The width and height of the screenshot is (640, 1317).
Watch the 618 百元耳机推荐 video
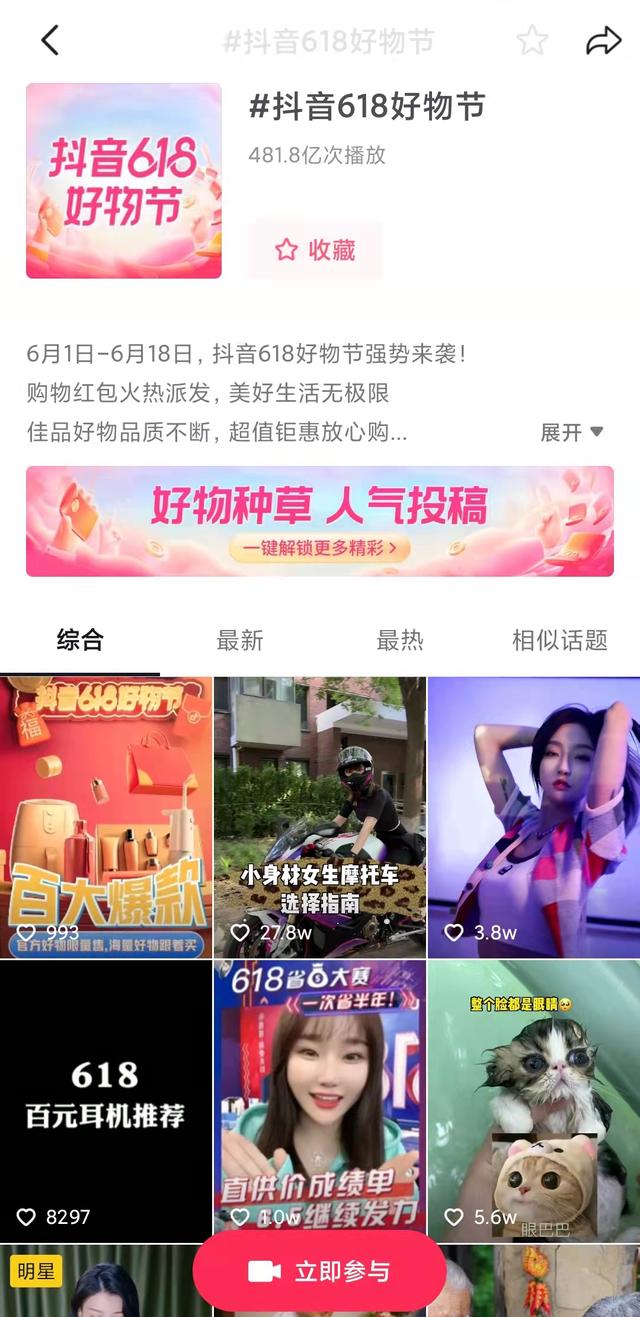point(106,1098)
